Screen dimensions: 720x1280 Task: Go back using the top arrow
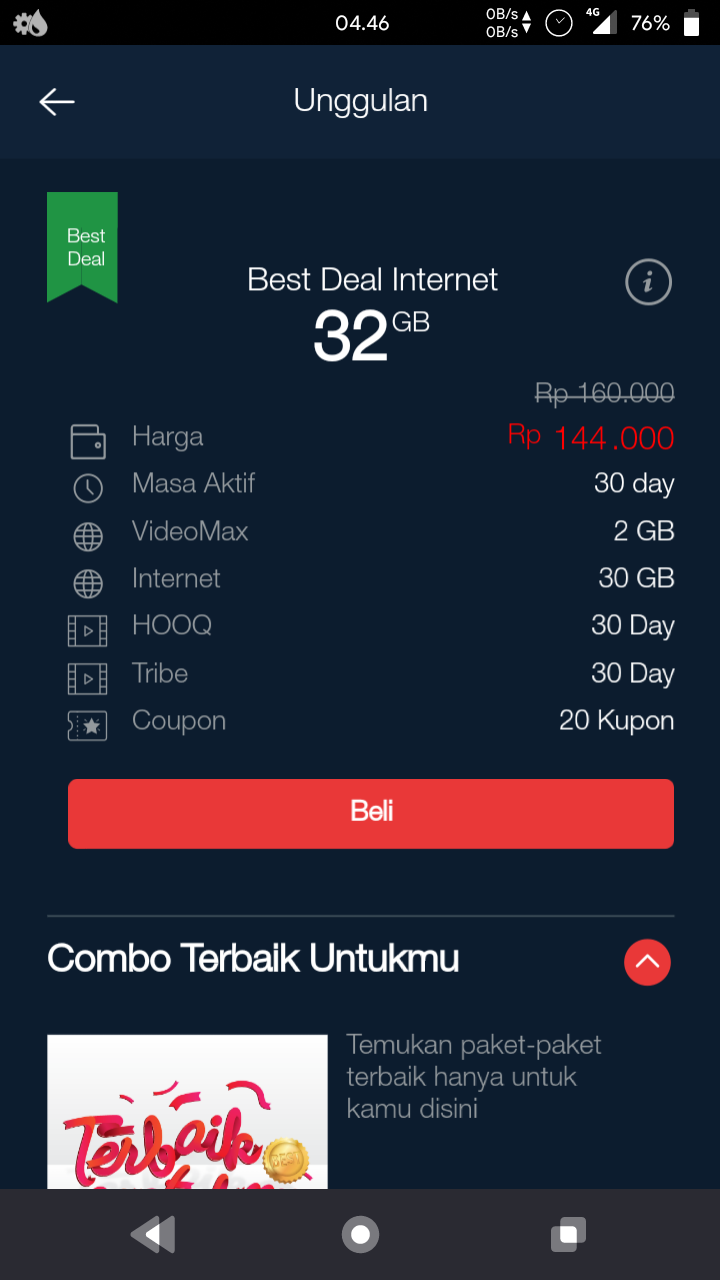click(57, 101)
